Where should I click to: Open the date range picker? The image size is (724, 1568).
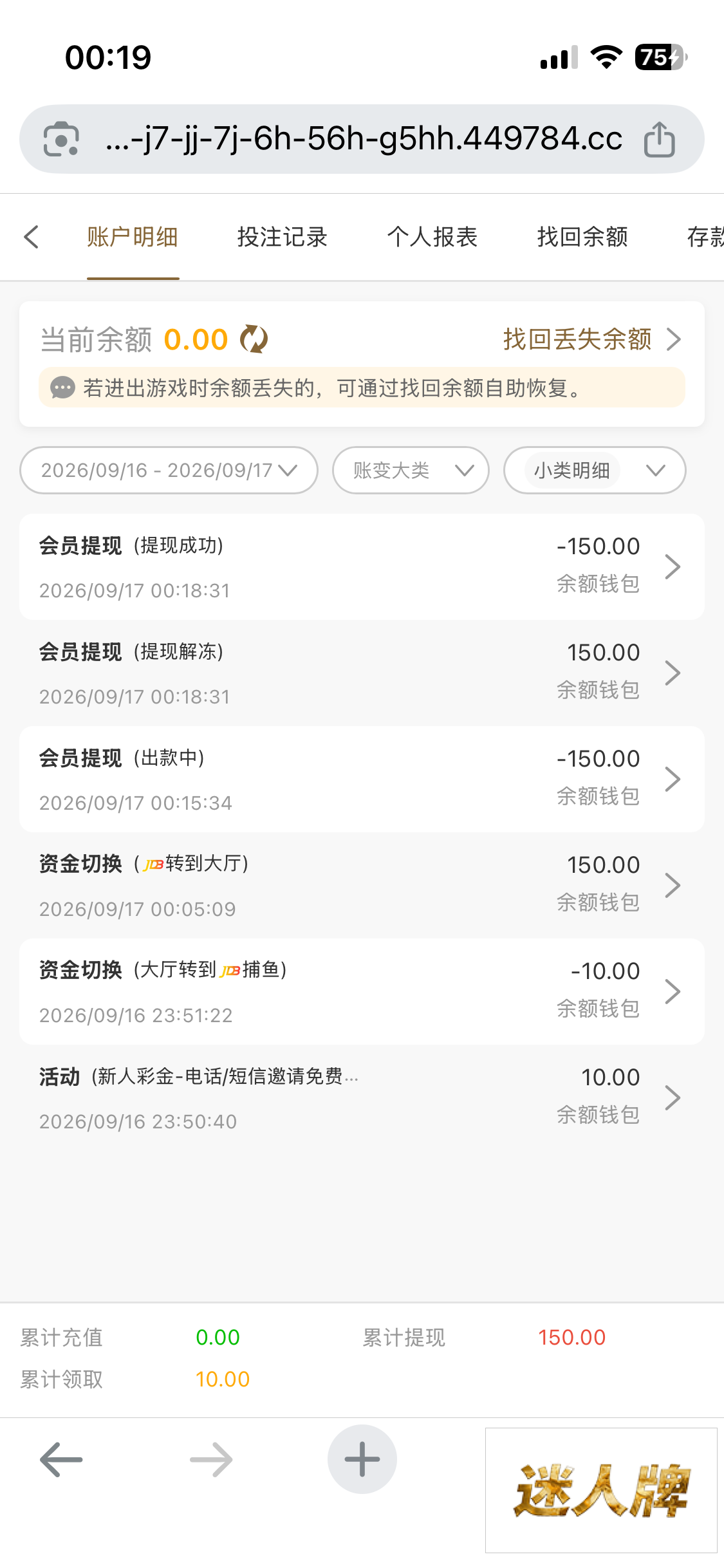click(169, 471)
